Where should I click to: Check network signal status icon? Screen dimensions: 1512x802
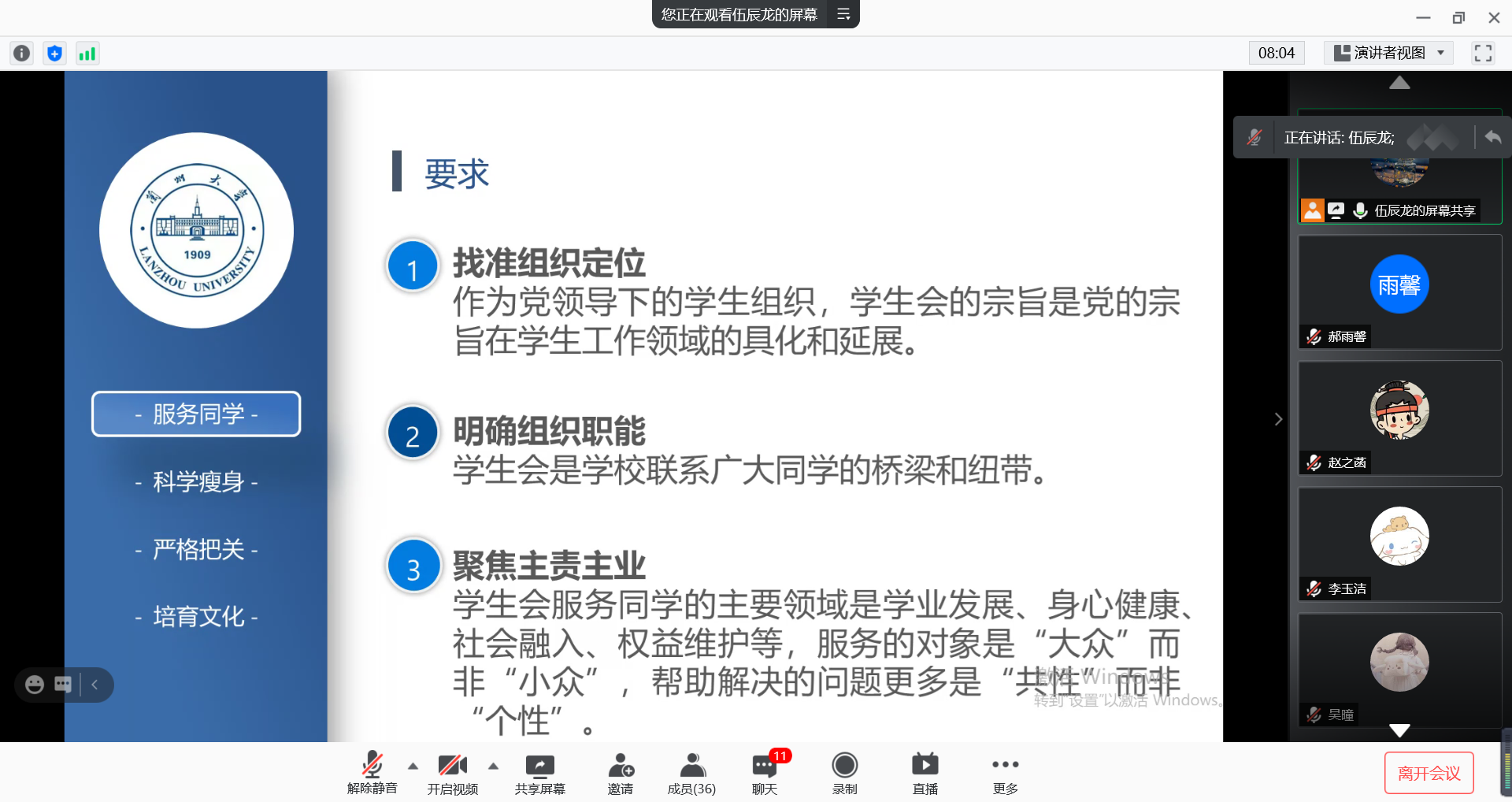[87, 53]
